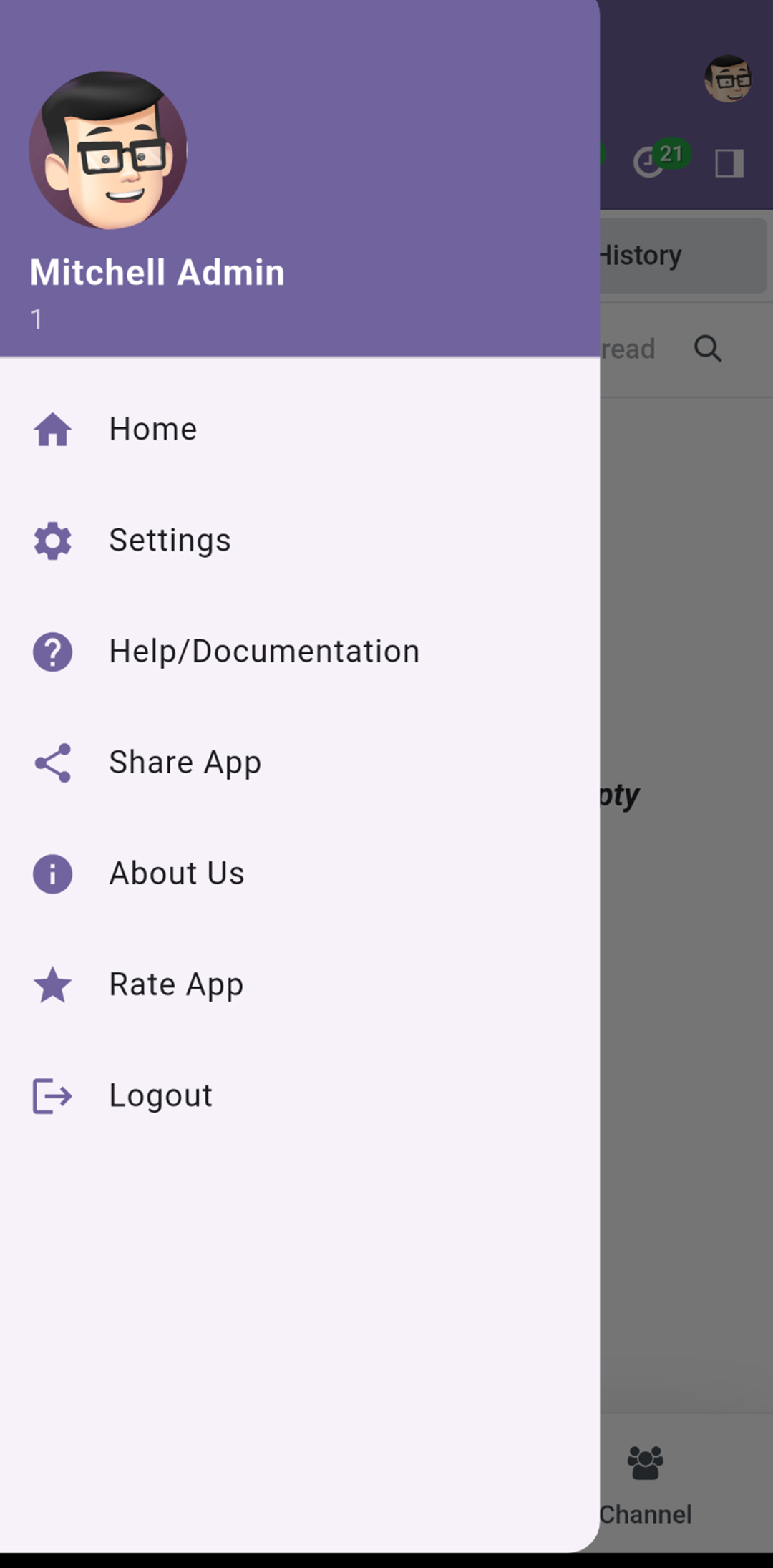
Task: Toggle the side panel layout icon
Action: tap(729, 163)
